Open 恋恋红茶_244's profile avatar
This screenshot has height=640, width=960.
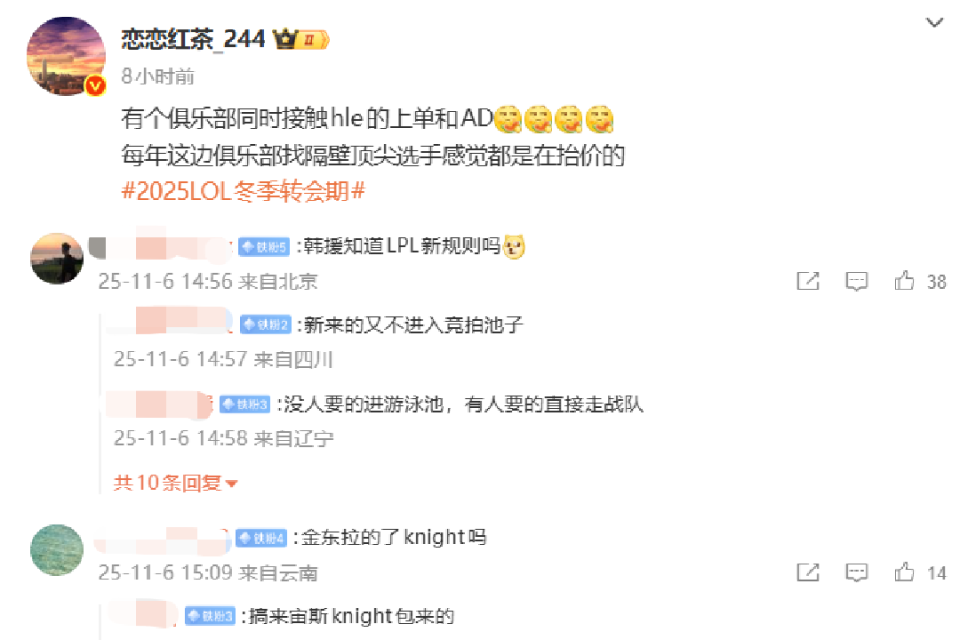[x=66, y=56]
